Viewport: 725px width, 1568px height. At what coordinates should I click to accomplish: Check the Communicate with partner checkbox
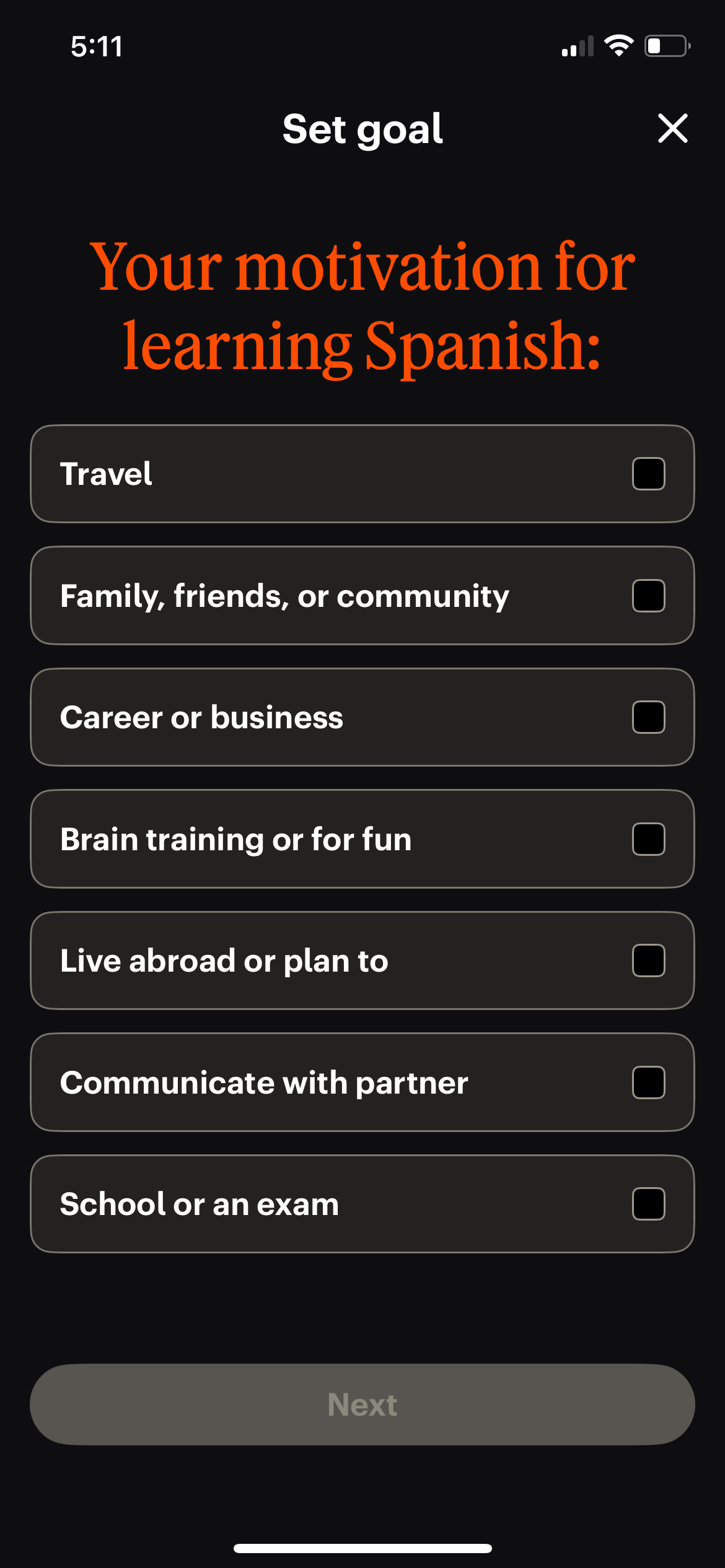click(x=648, y=1082)
